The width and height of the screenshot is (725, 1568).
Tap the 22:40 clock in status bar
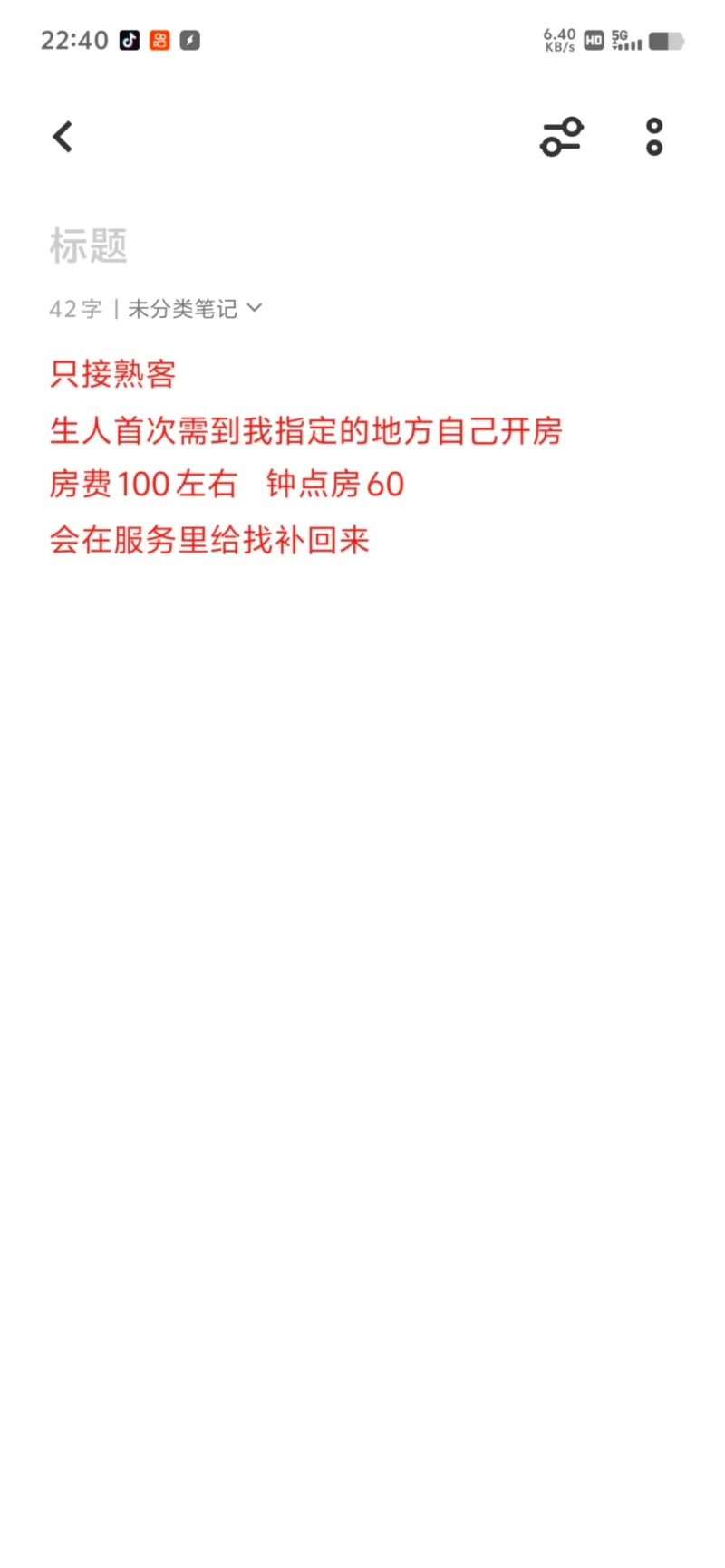(73, 39)
